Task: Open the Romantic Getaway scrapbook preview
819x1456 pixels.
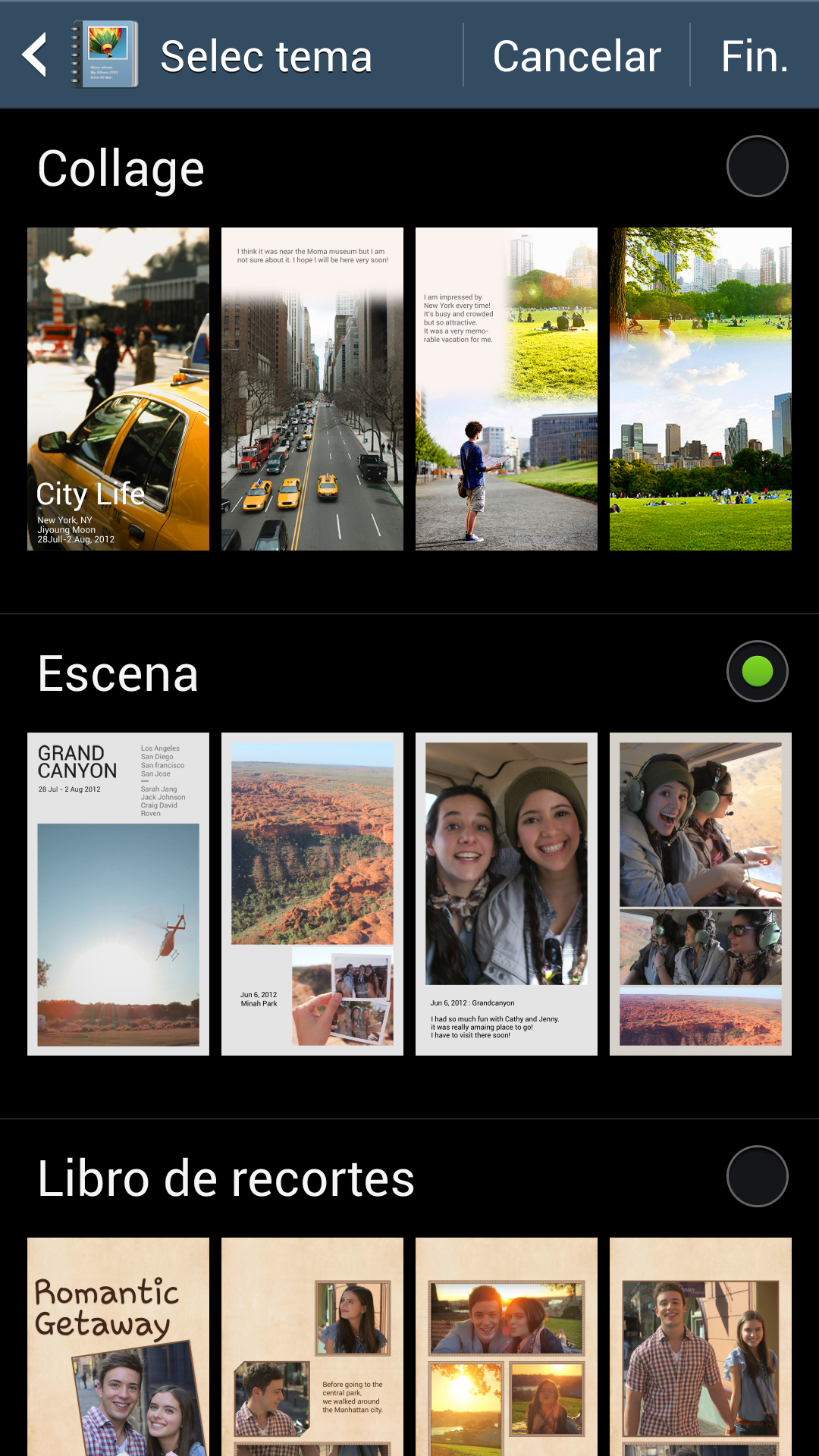Action: tap(118, 1346)
